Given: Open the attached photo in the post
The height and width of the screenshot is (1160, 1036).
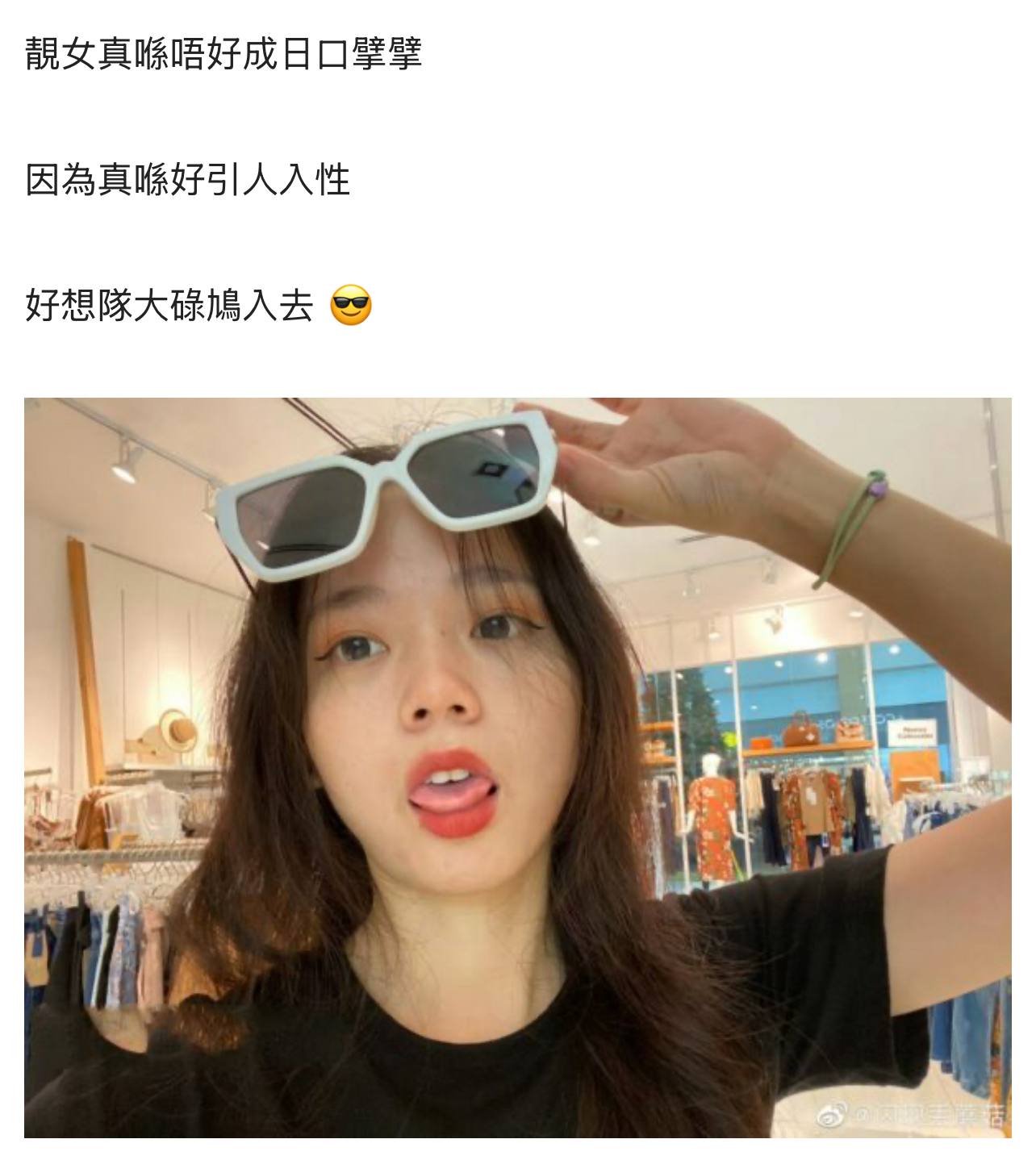Looking at the screenshot, I should [517, 766].
